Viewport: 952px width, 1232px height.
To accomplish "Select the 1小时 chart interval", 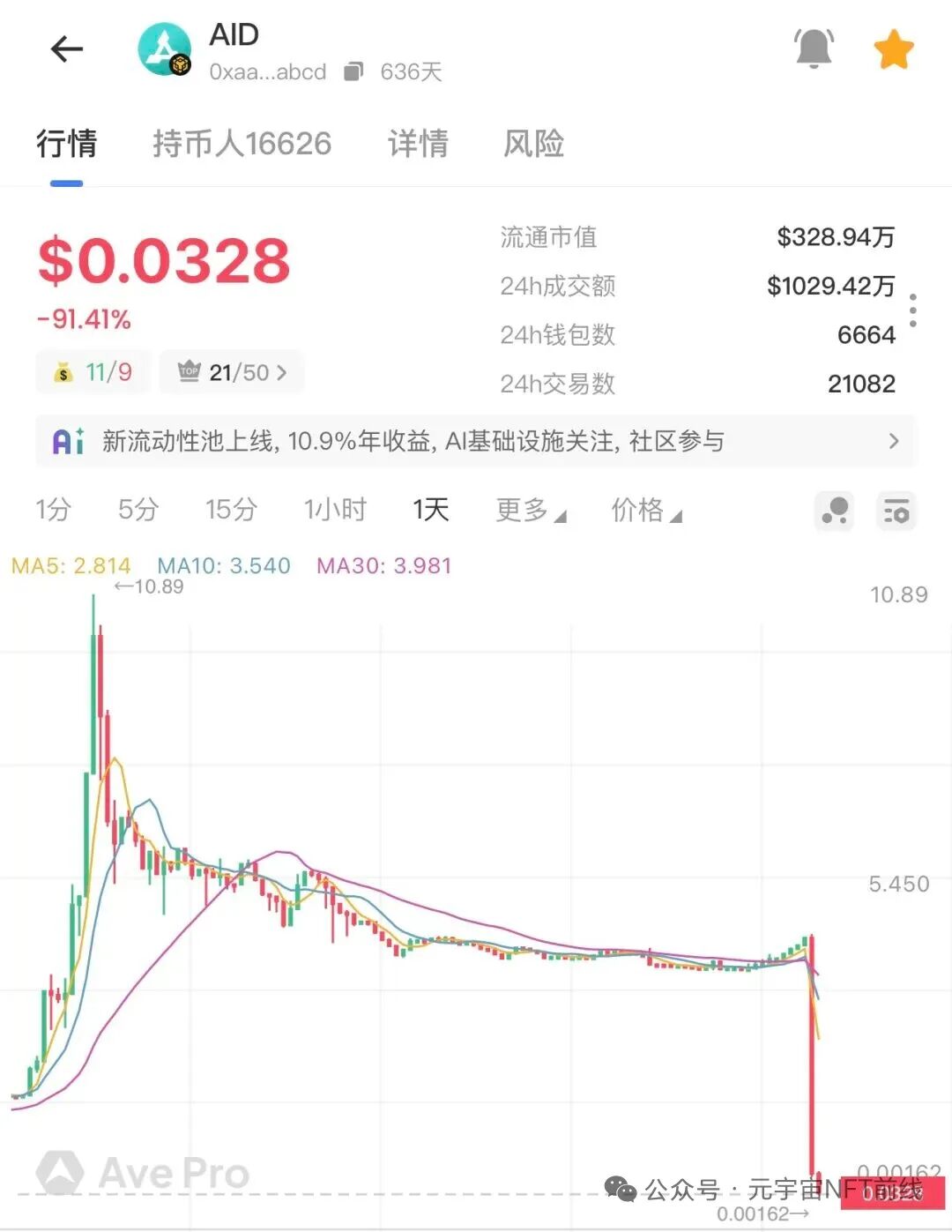I will pos(335,510).
